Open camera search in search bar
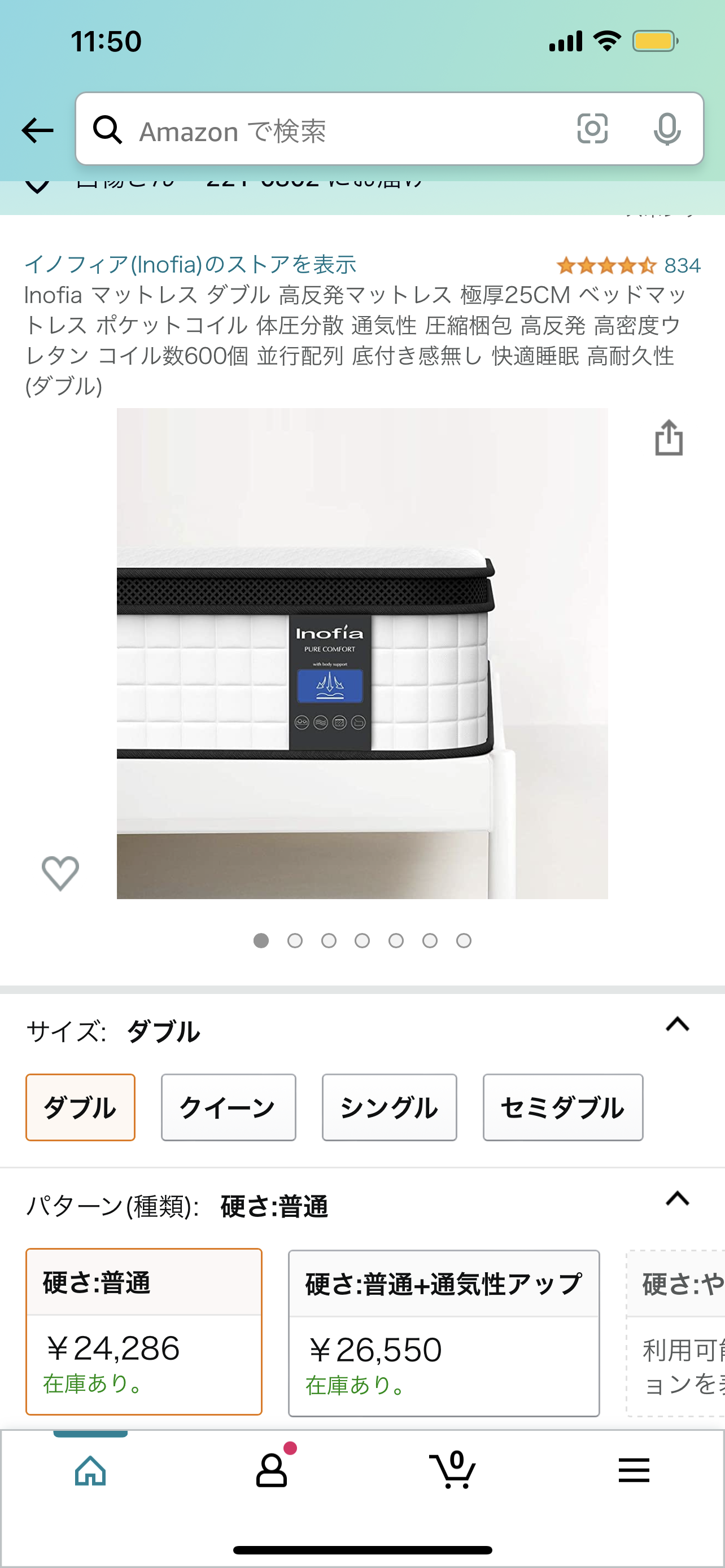725x1568 pixels. 592,129
